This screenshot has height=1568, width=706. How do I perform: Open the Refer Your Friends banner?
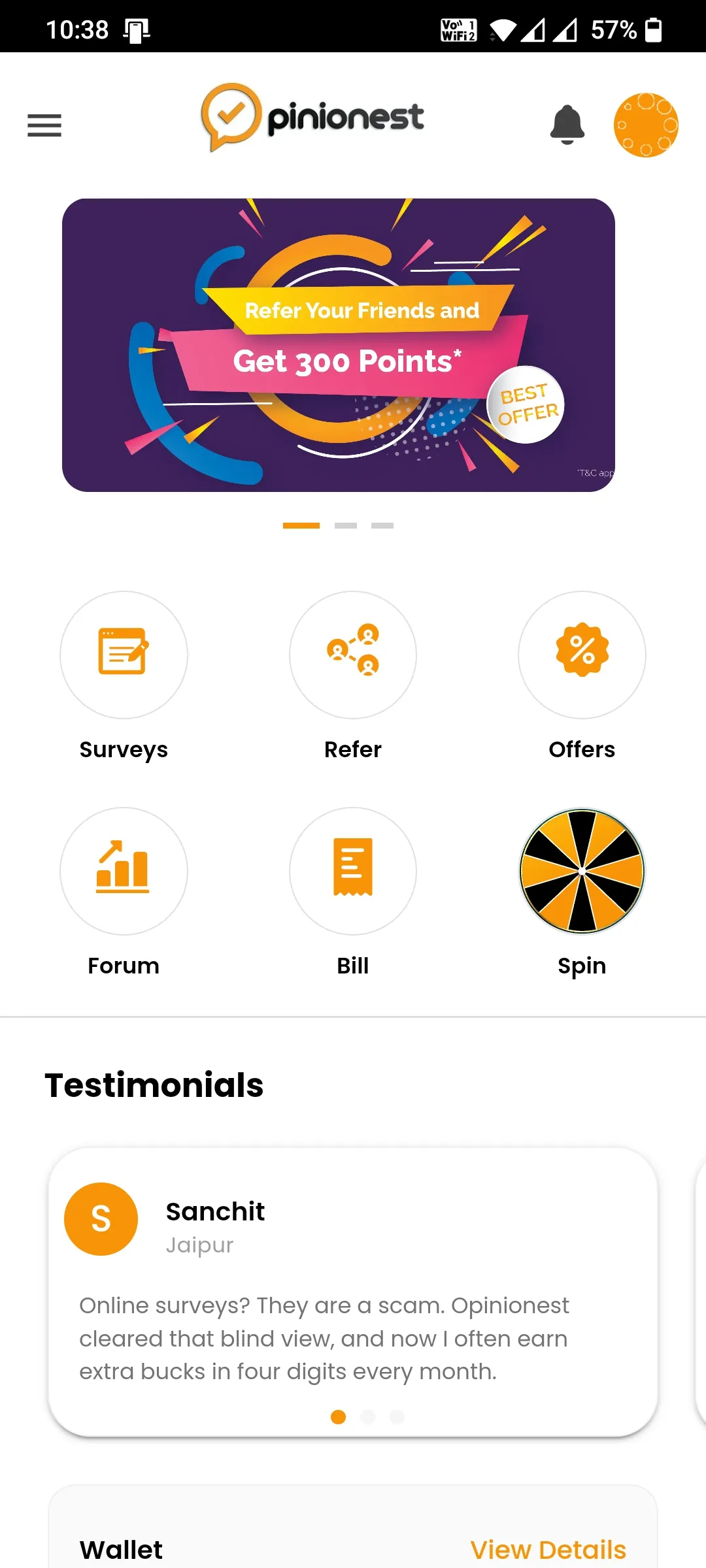pos(339,345)
